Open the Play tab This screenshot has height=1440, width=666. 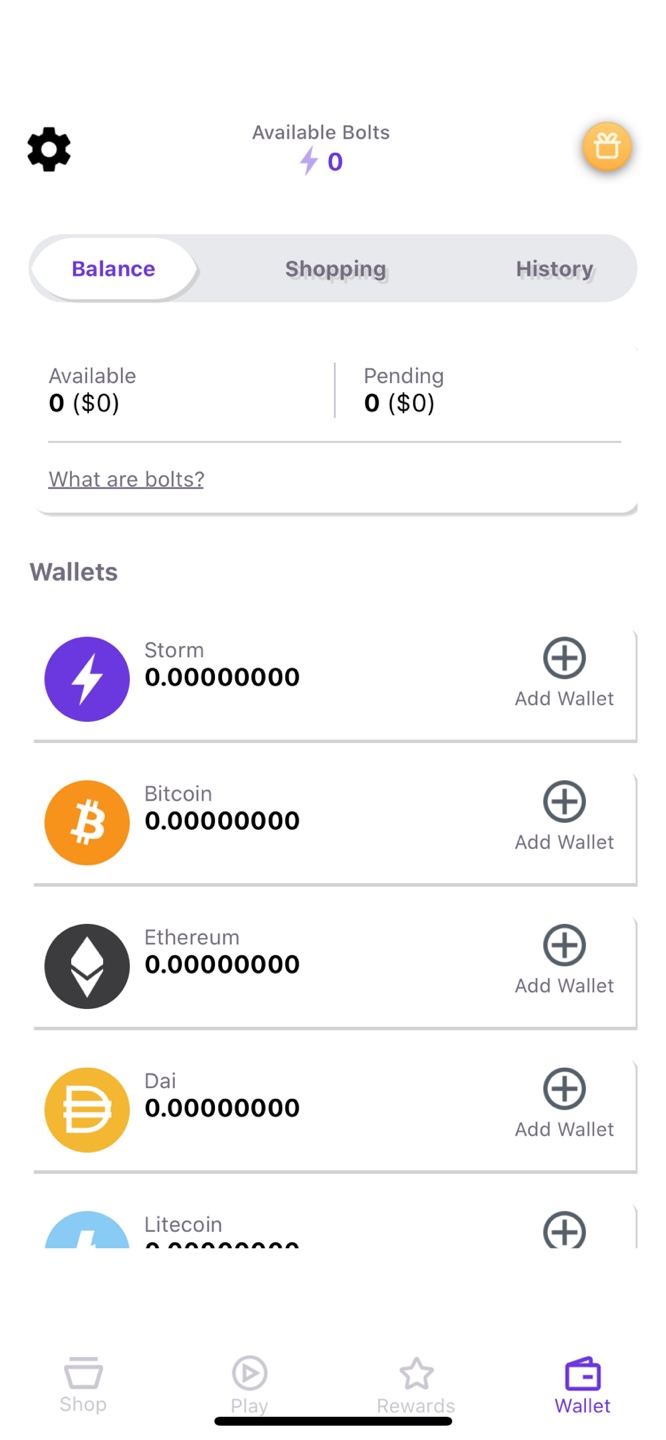[x=249, y=1385]
